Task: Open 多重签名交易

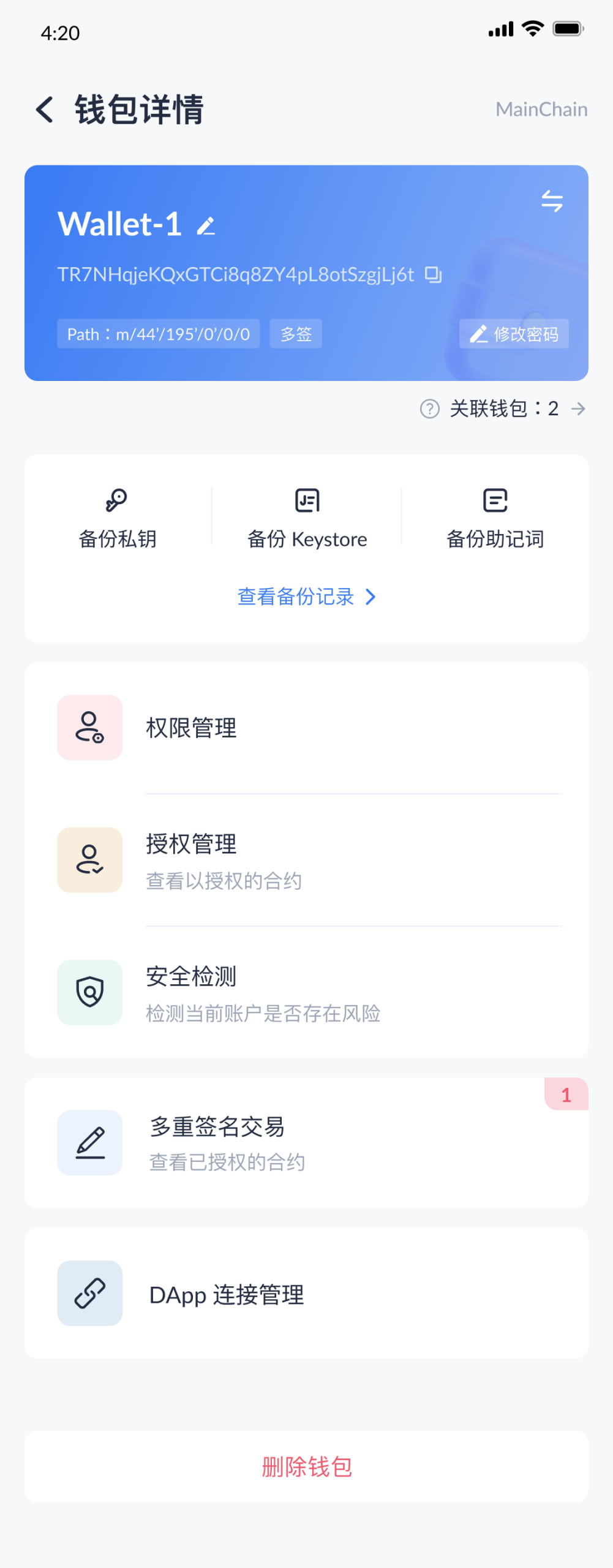Action: pos(306,1143)
